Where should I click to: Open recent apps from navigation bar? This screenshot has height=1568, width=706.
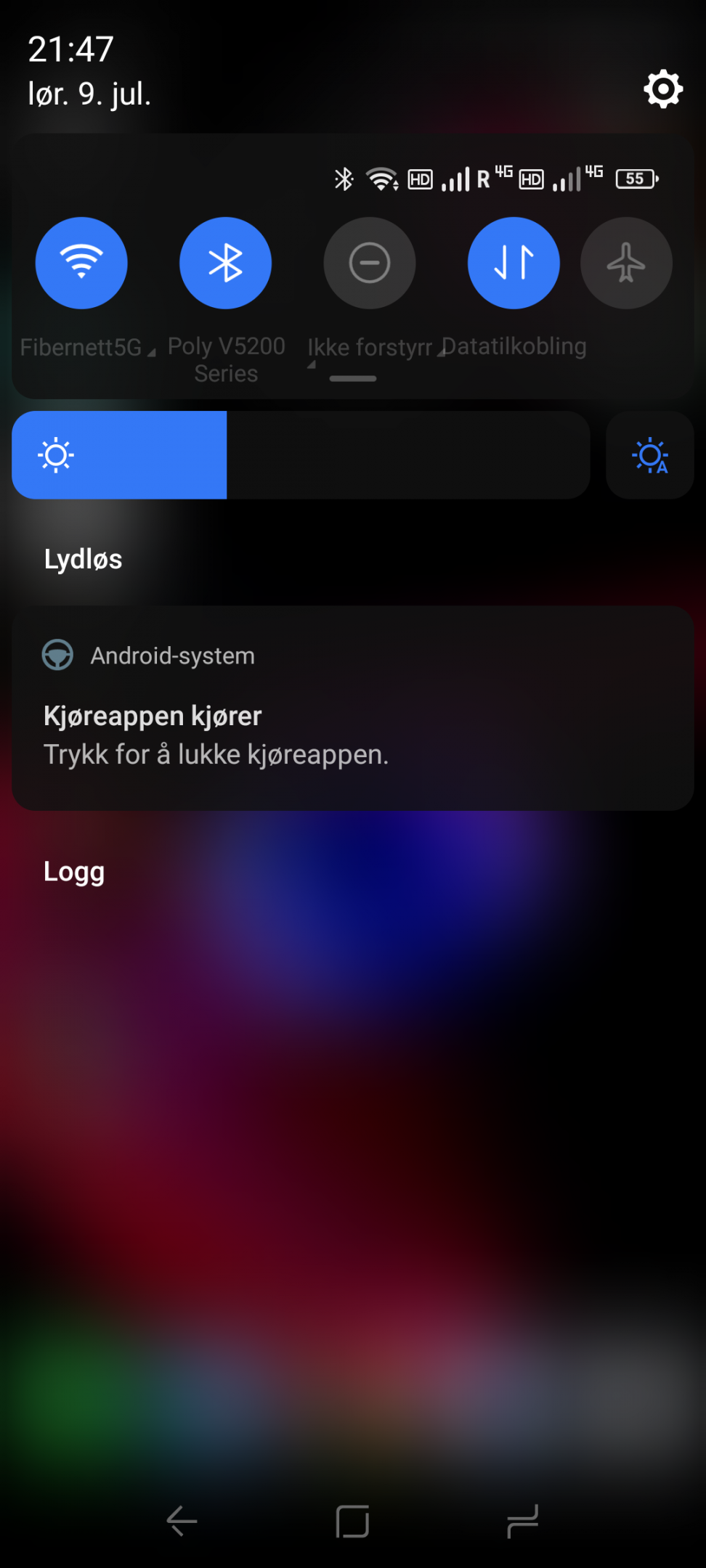pos(523,1521)
